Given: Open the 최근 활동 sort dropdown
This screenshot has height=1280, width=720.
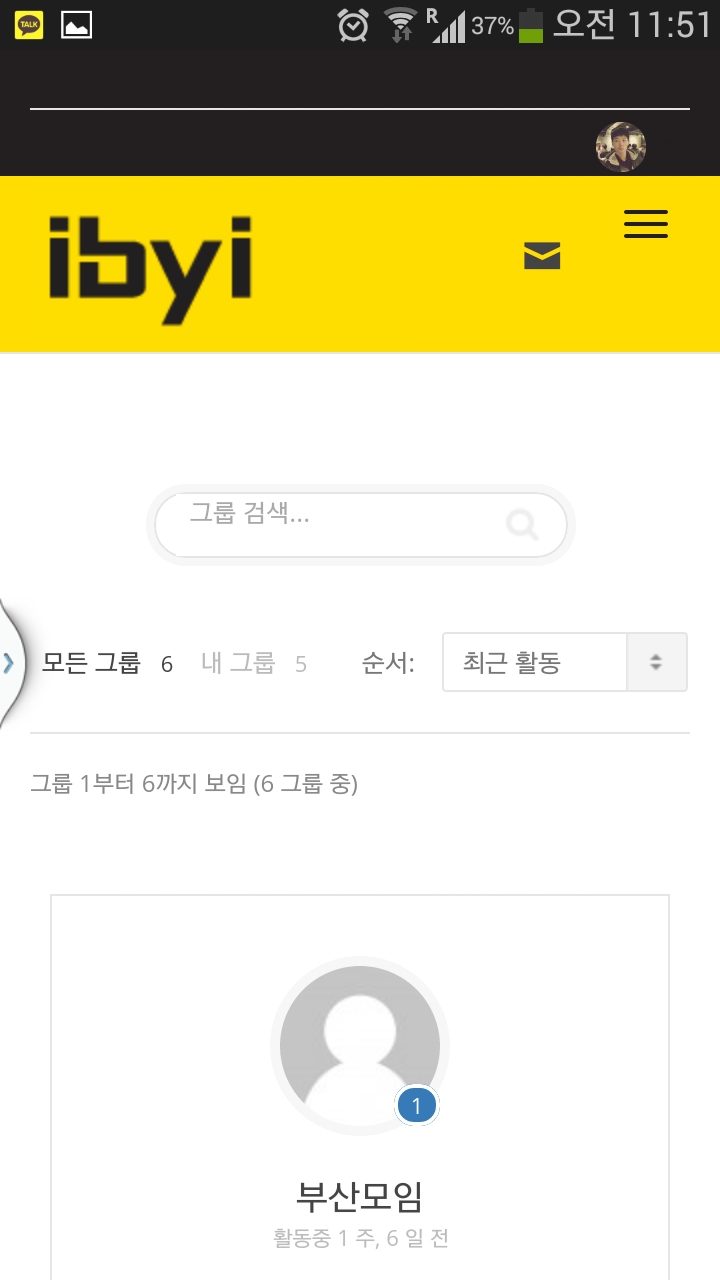Looking at the screenshot, I should [564, 662].
